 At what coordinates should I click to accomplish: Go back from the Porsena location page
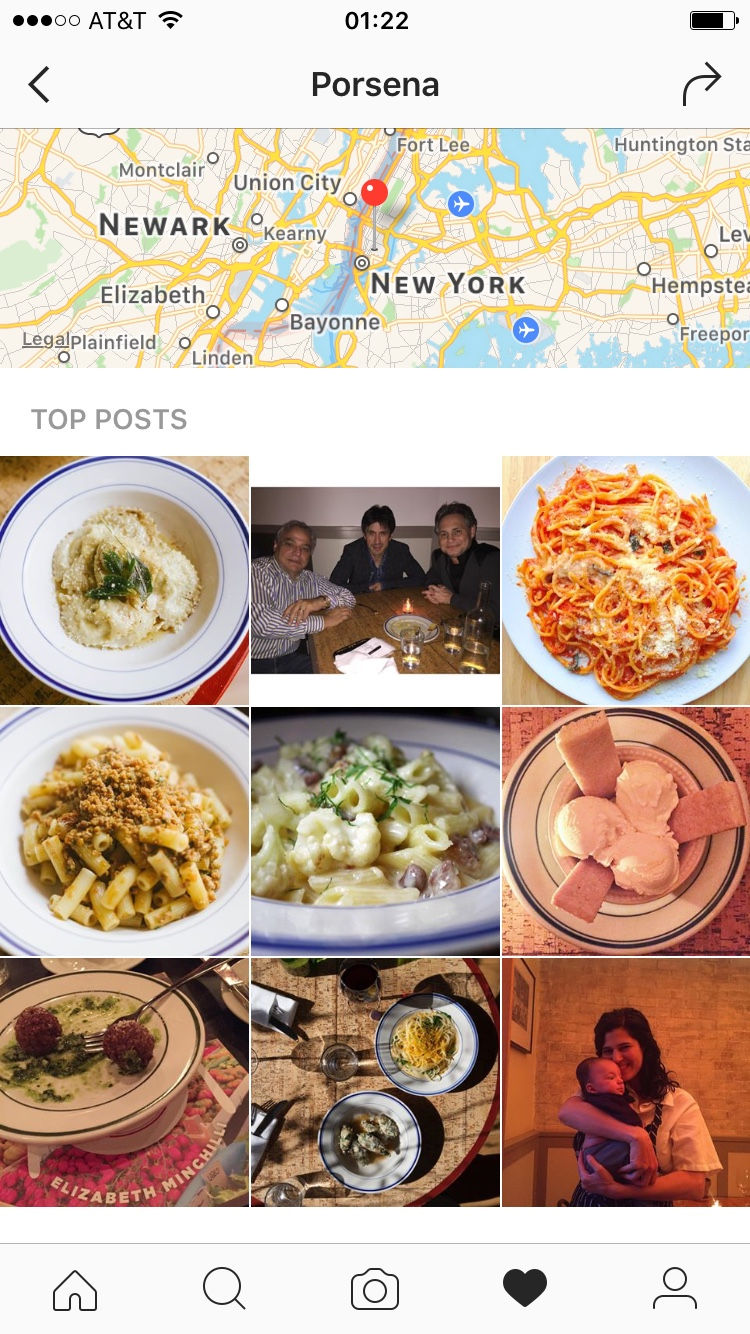click(x=39, y=85)
